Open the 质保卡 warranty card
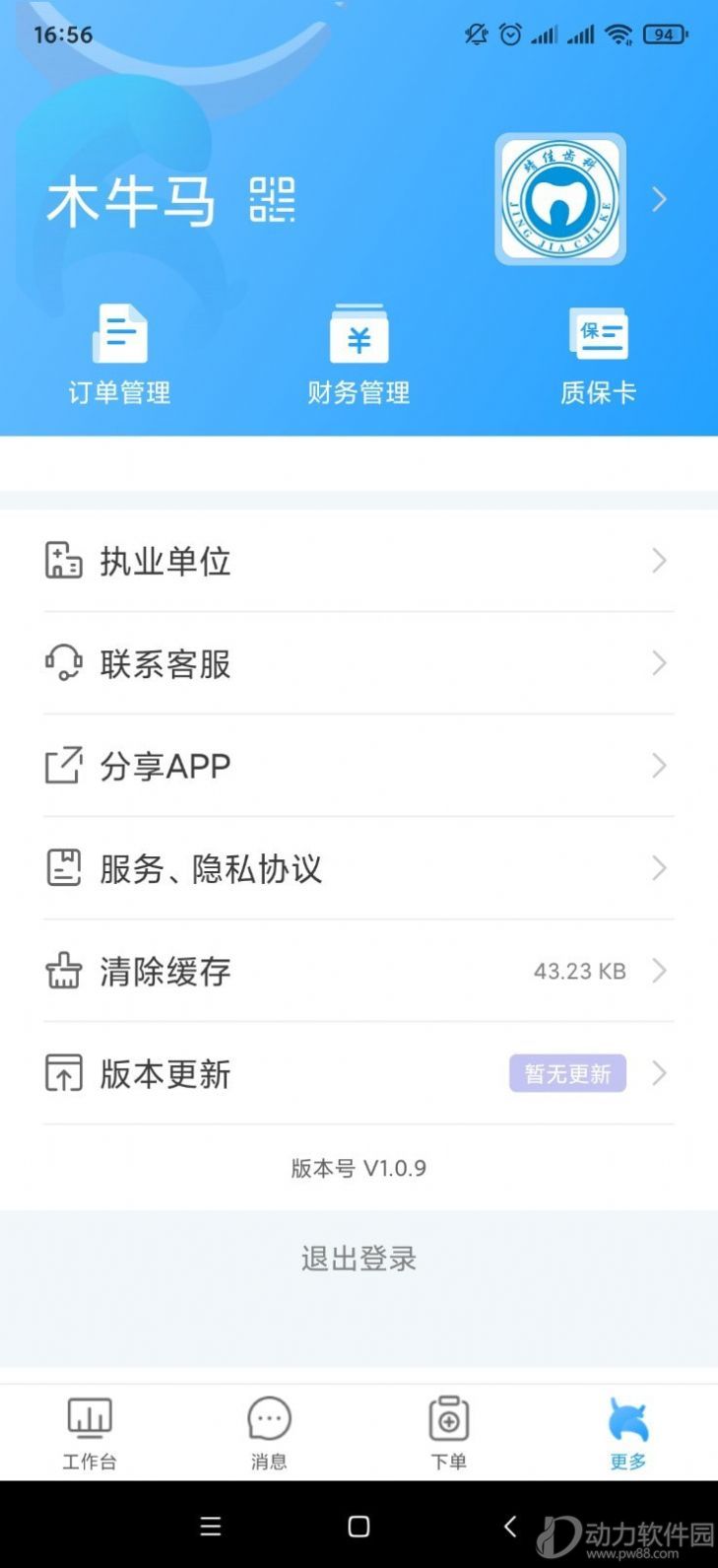The image size is (718, 1568). [x=598, y=357]
